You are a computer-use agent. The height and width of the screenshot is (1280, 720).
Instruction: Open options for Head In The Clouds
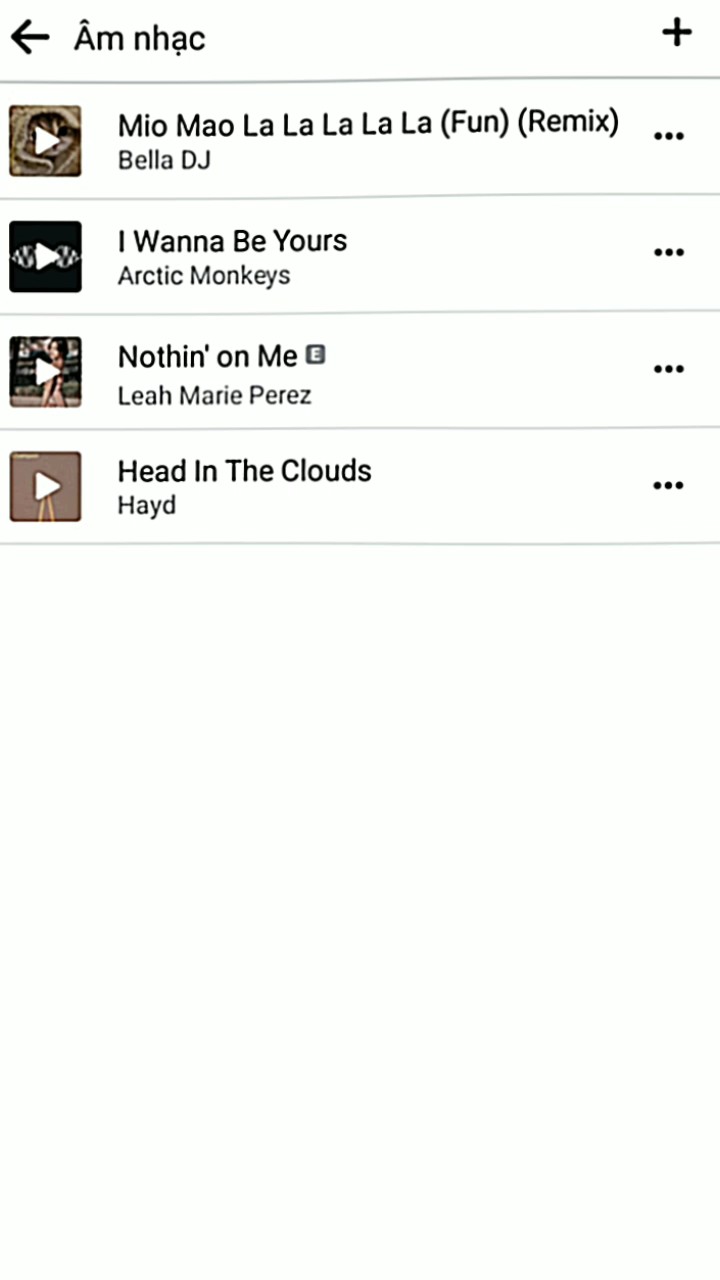click(x=668, y=486)
